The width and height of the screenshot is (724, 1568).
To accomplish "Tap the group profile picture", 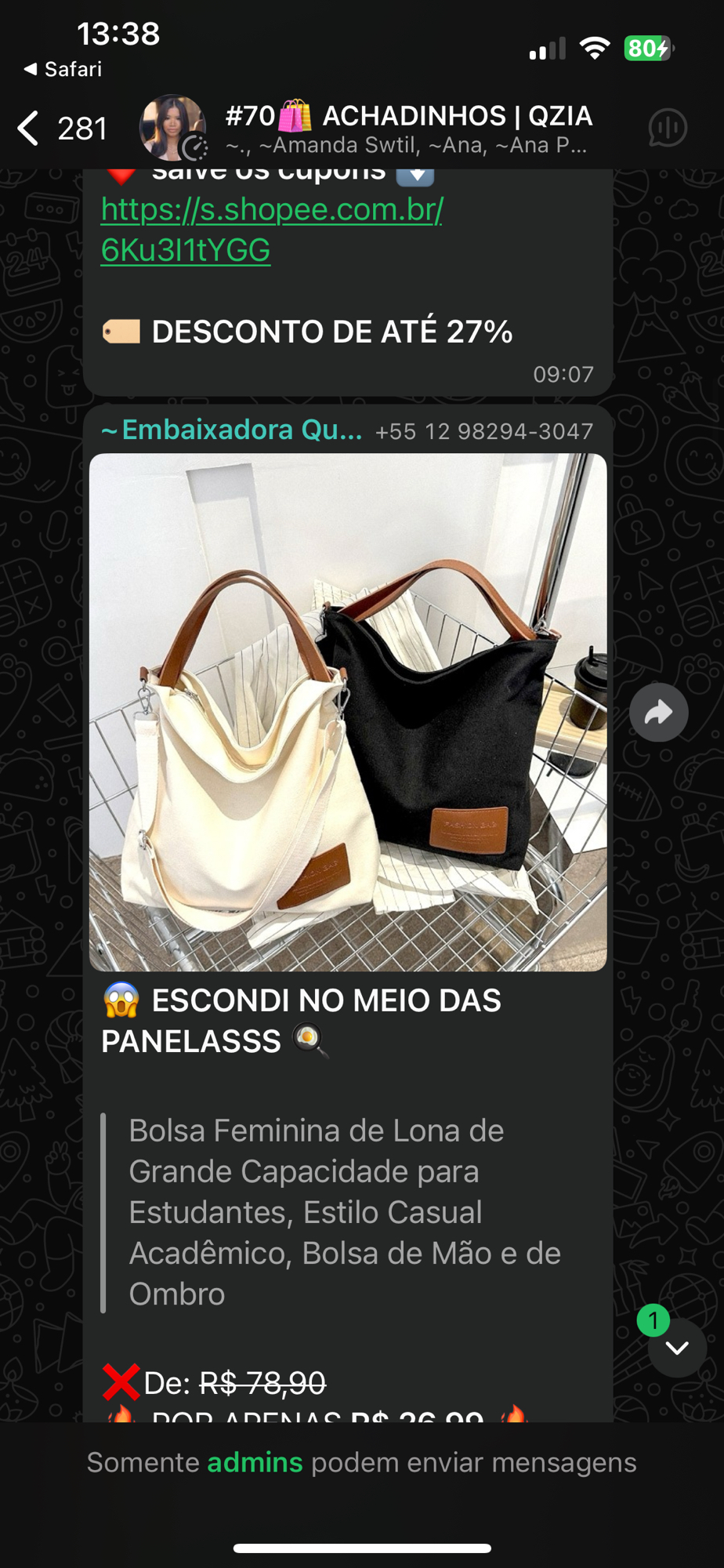I will coord(172,128).
